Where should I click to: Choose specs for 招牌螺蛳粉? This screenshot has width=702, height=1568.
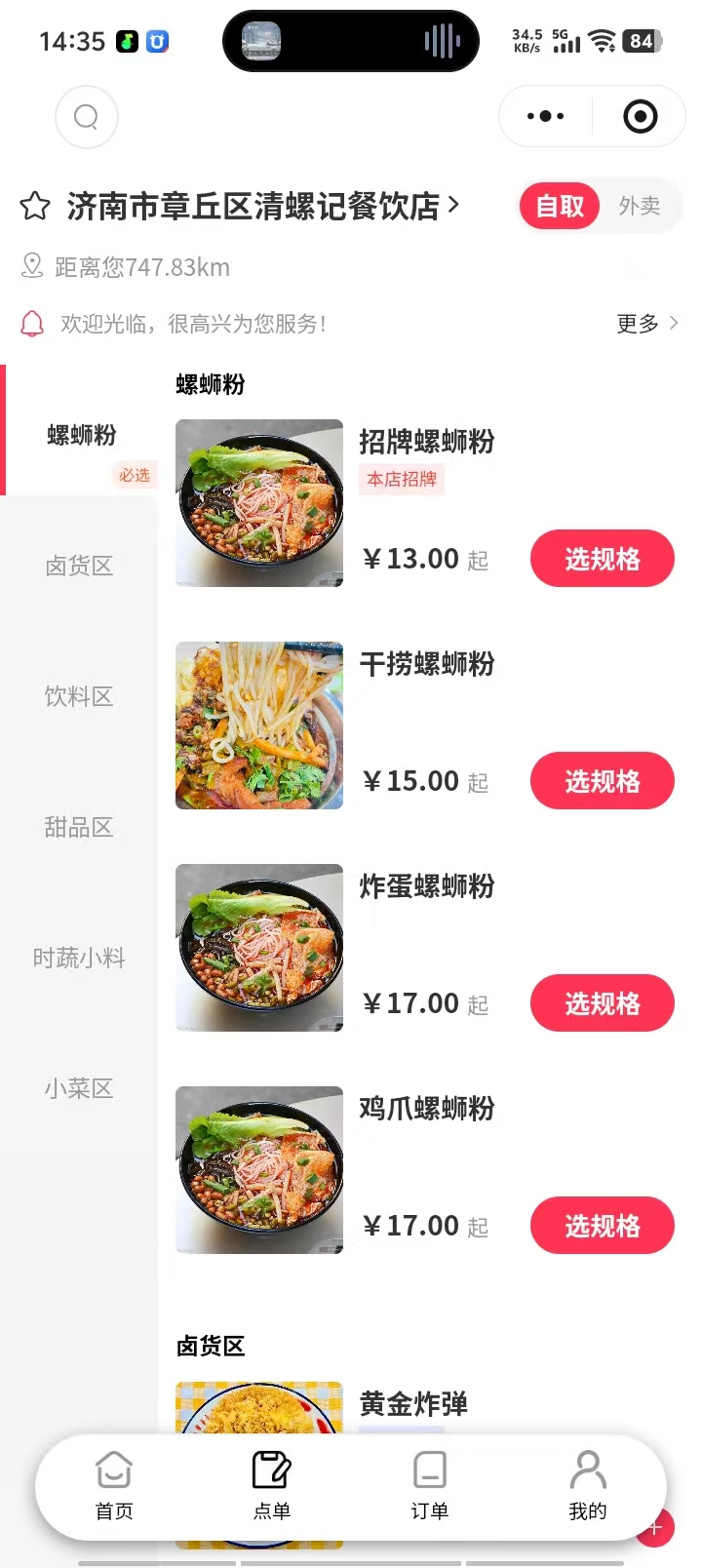coord(602,559)
